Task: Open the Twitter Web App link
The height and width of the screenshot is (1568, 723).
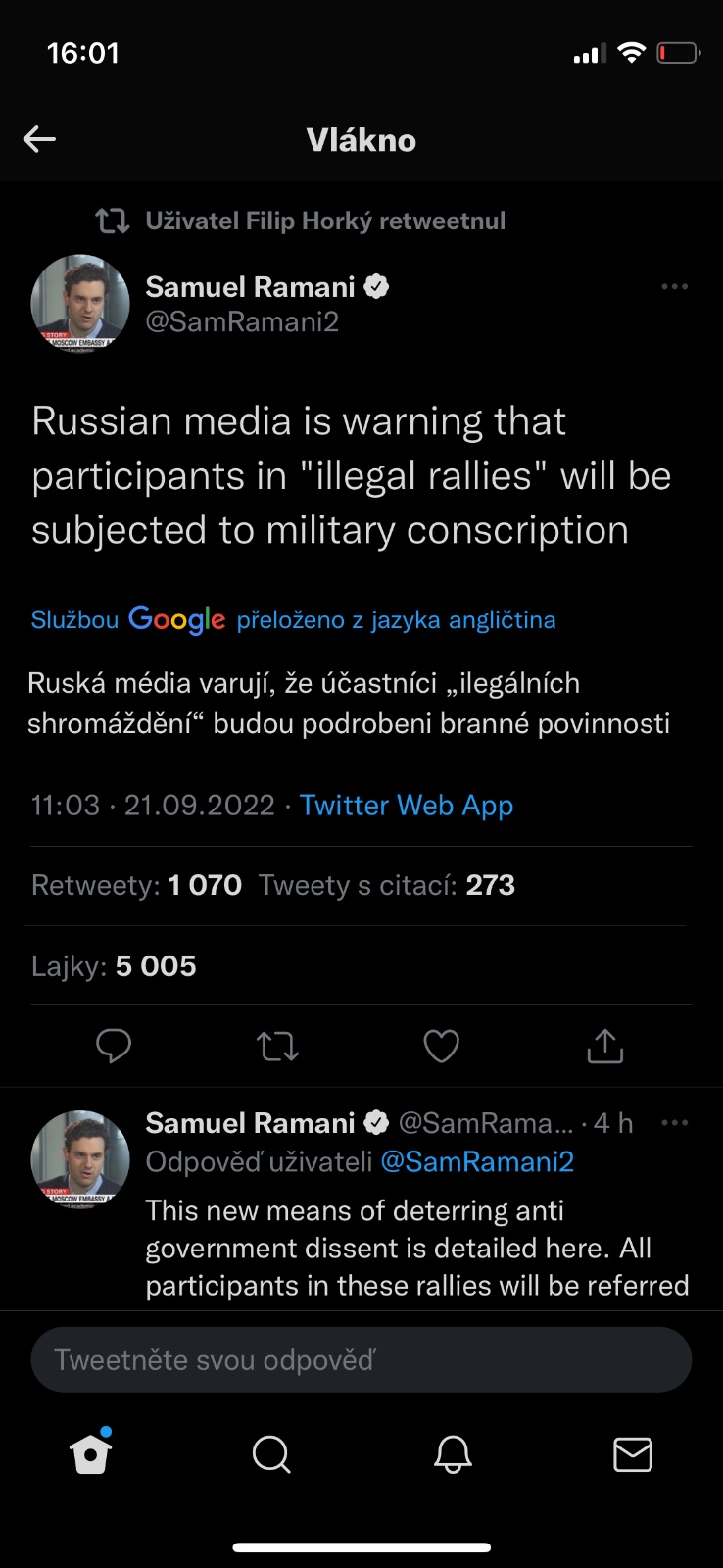Action: [406, 806]
